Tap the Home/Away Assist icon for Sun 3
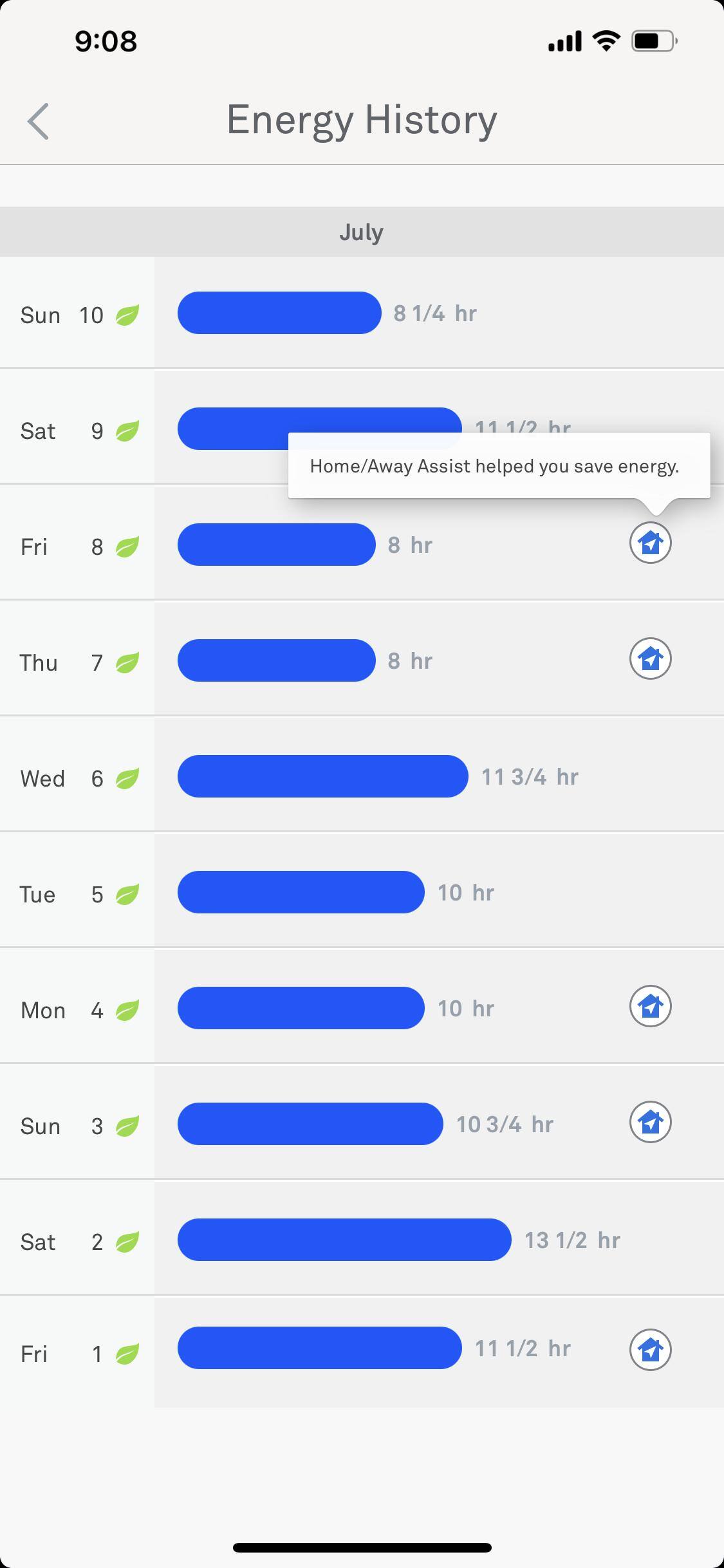 pos(650,1122)
